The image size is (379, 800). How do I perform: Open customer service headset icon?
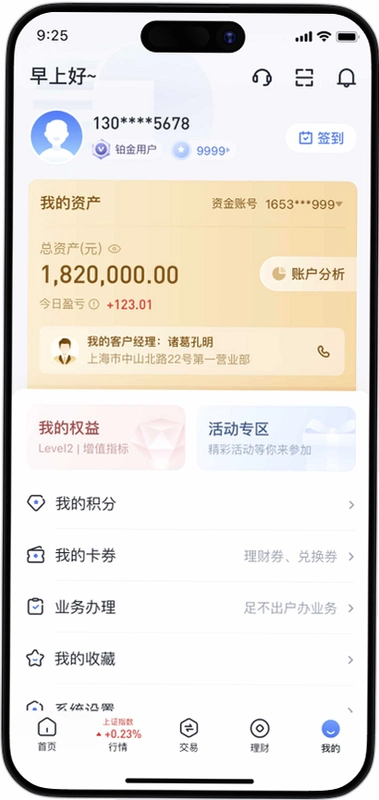[262, 78]
